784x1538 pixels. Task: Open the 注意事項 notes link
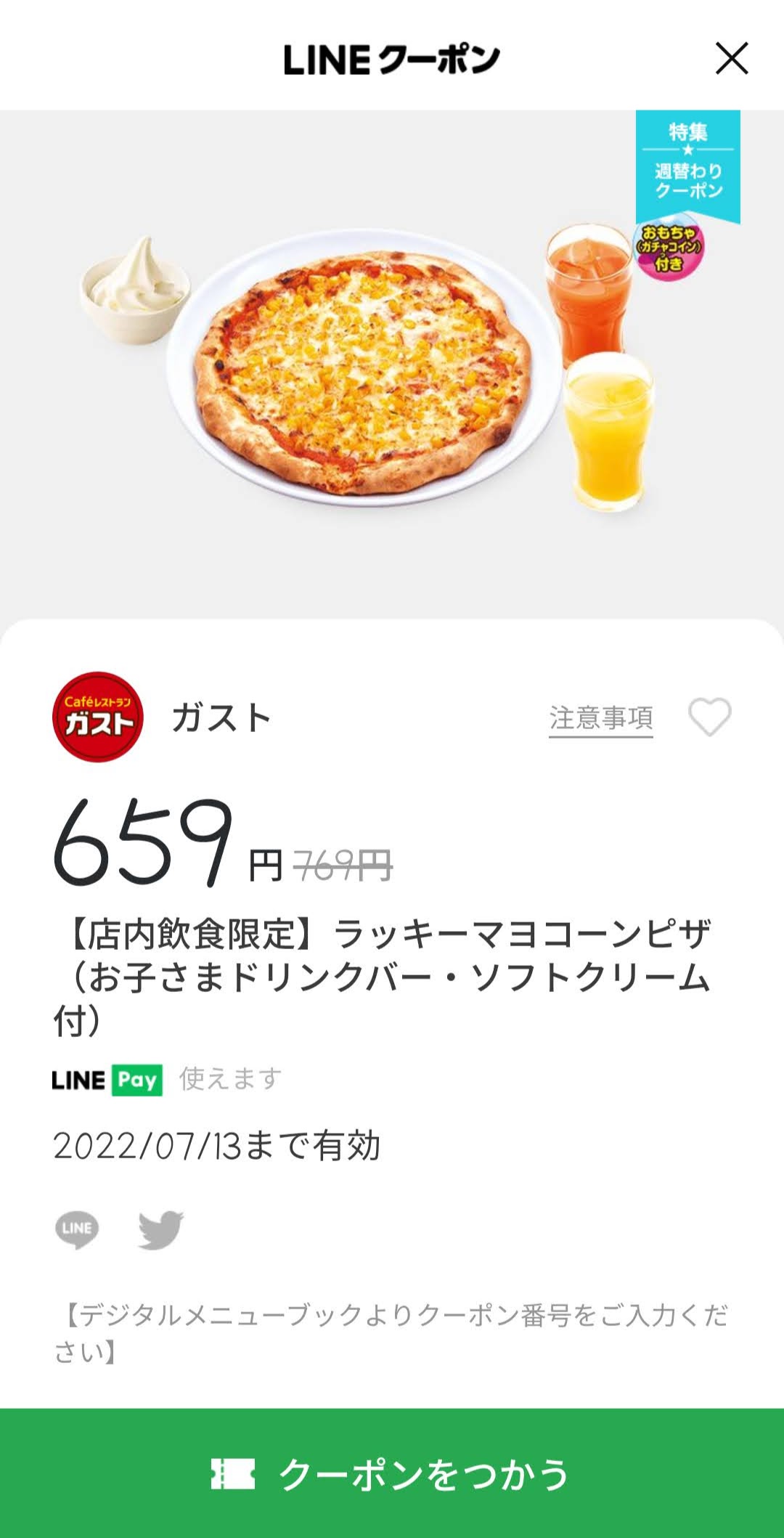click(600, 718)
